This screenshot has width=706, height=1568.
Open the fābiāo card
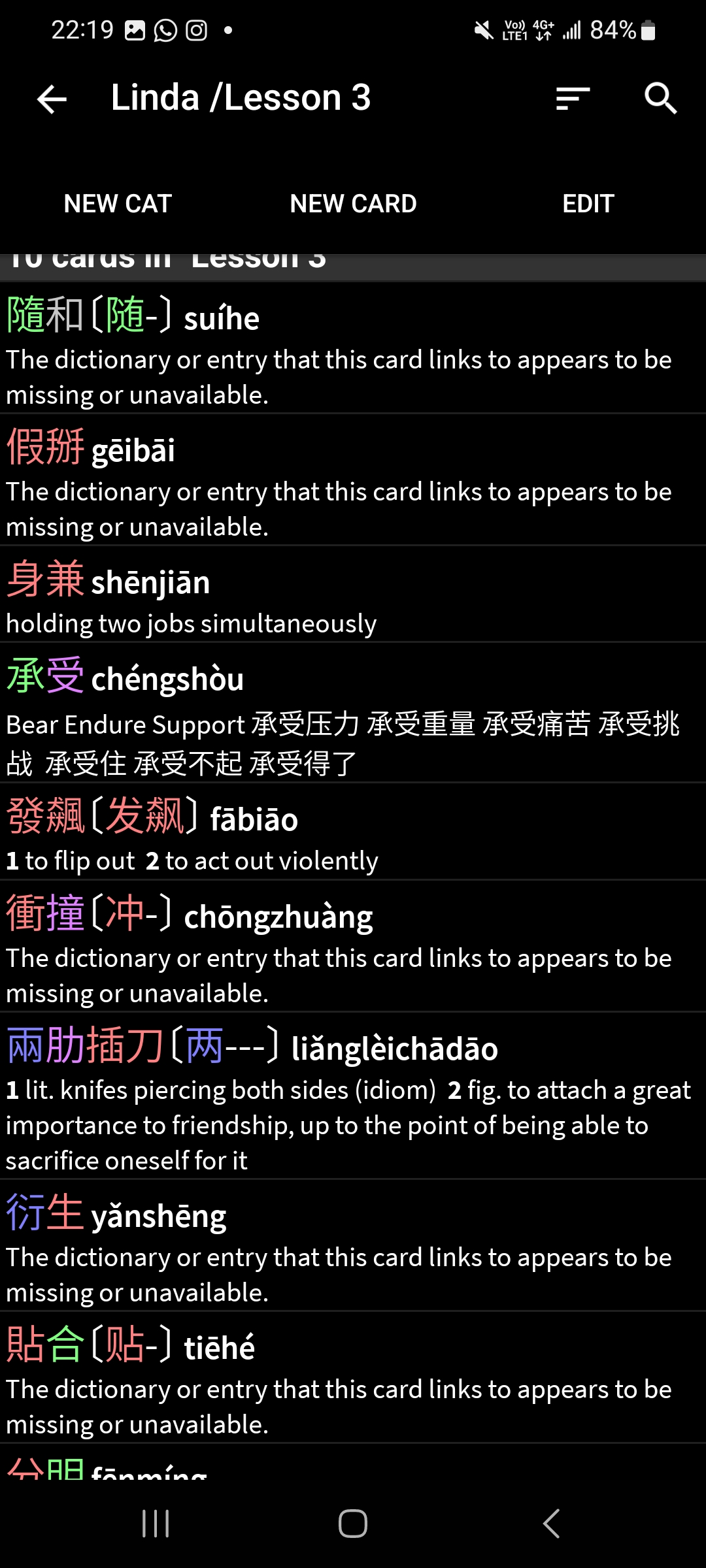click(353, 832)
